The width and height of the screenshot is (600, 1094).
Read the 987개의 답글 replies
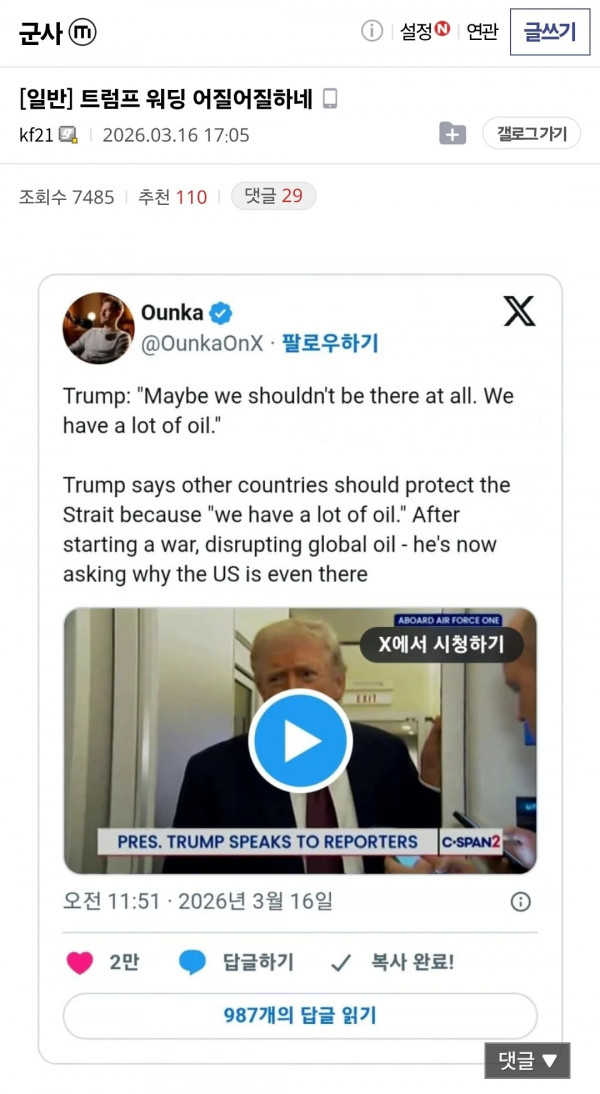click(300, 1016)
